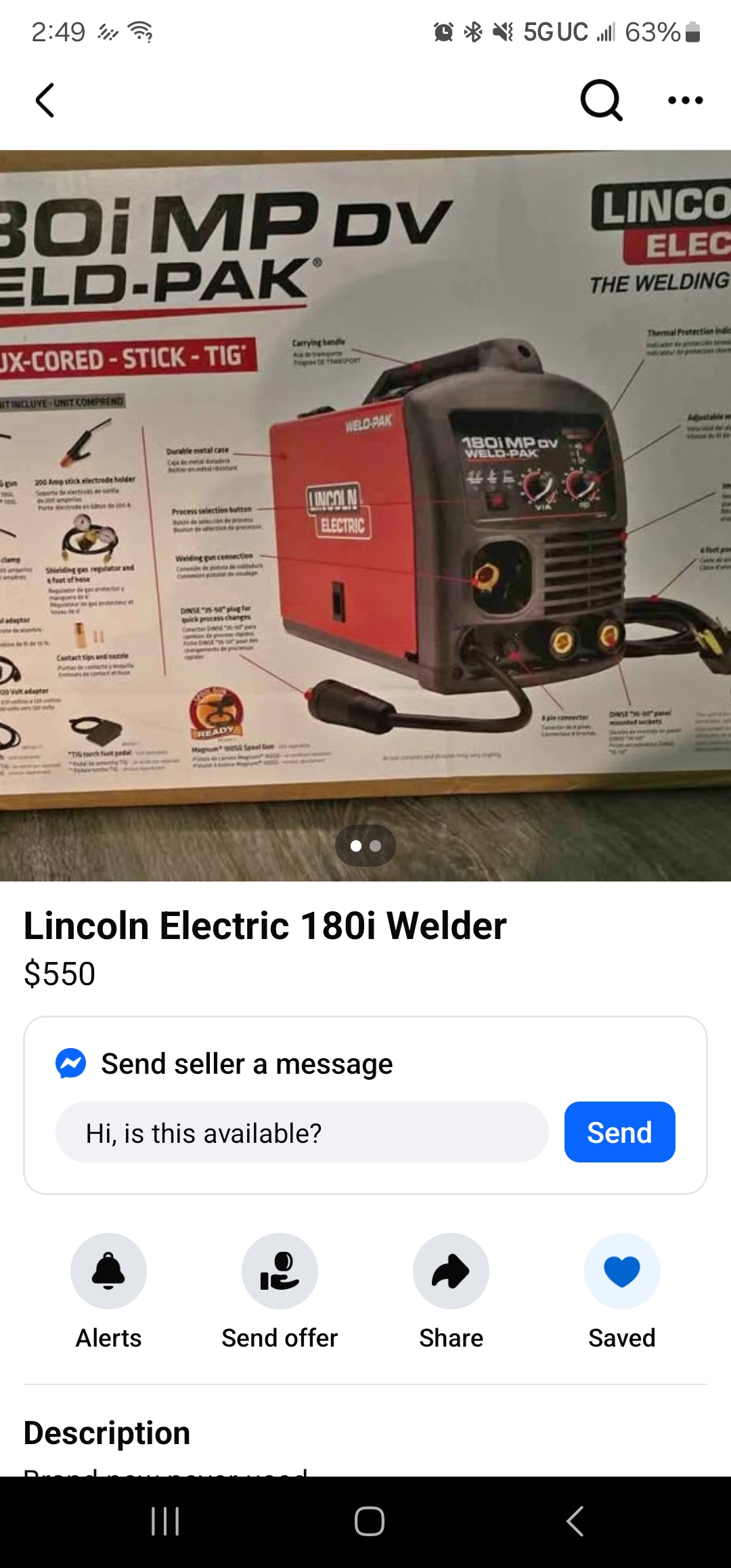
Task: Send the message to the seller
Action: tap(619, 1132)
